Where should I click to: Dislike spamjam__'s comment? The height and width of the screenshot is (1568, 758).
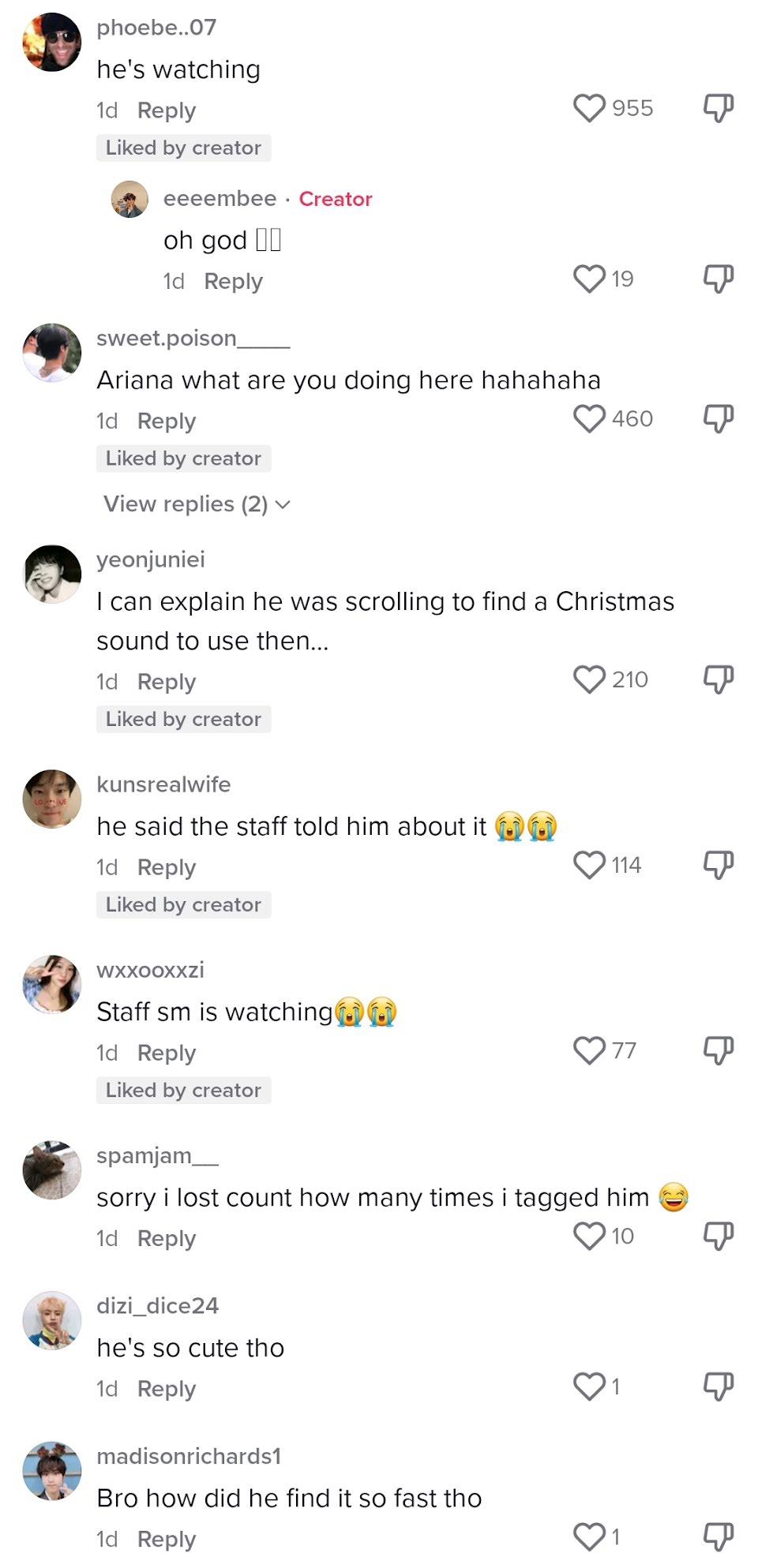(719, 1236)
